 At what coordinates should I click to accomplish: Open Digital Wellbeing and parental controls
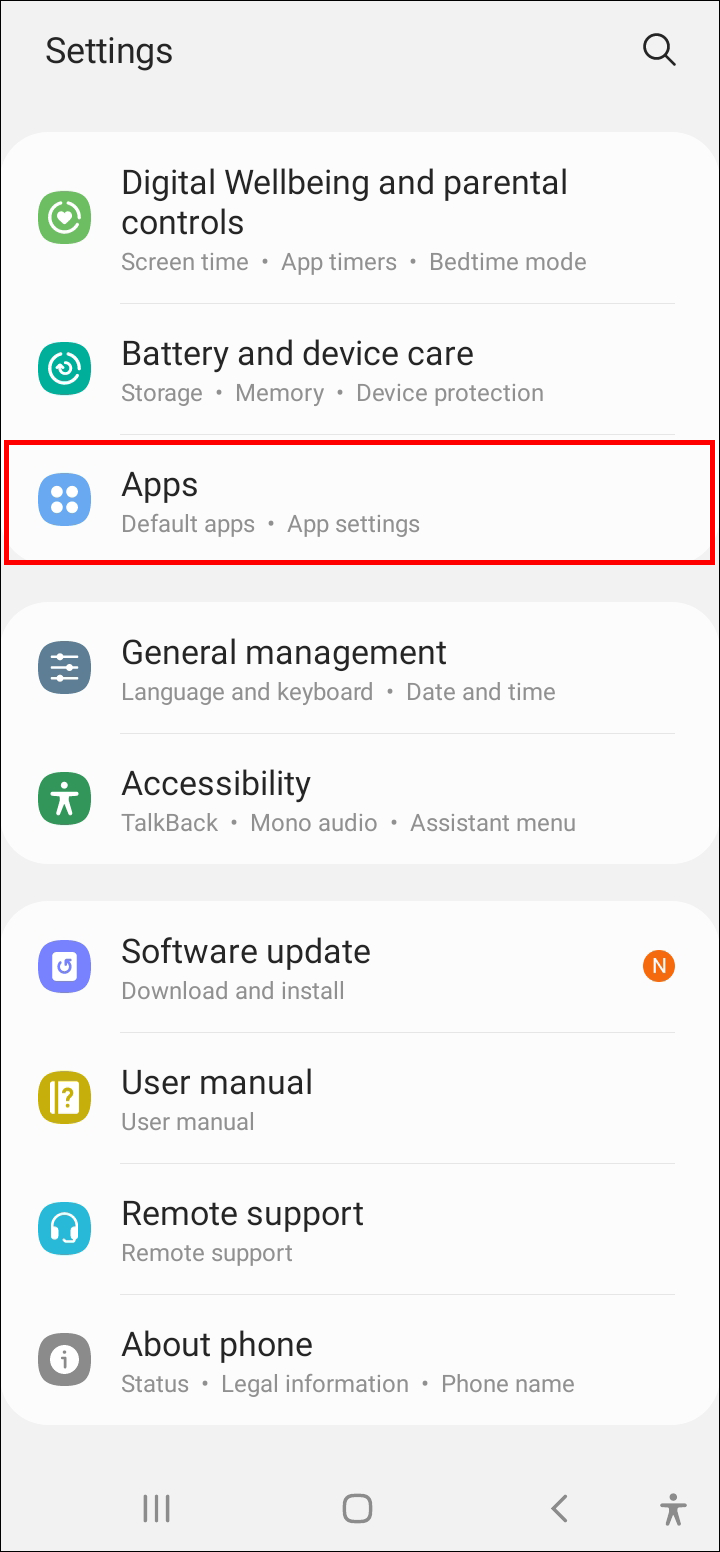[x=360, y=220]
